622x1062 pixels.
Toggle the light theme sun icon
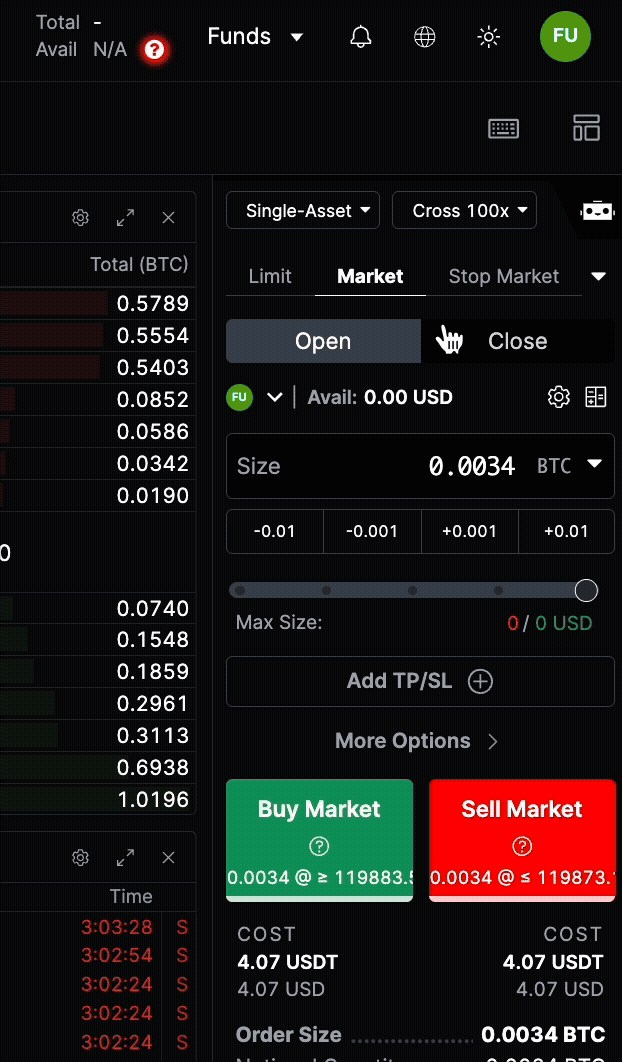[x=488, y=37]
